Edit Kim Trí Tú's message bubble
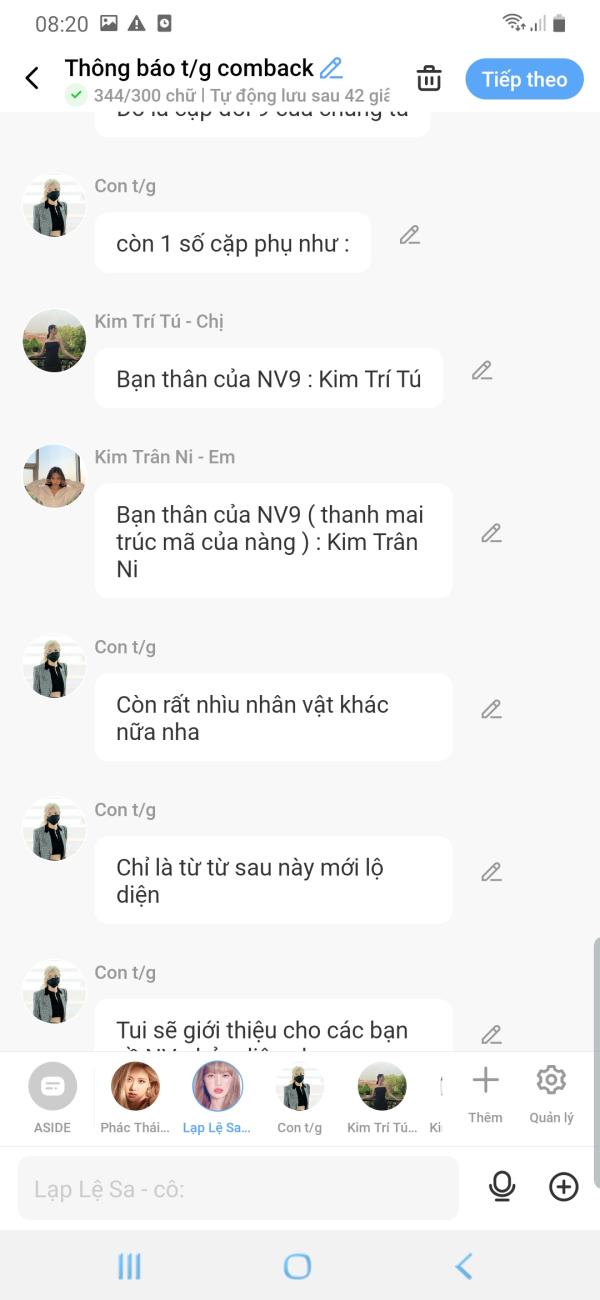 tap(482, 371)
